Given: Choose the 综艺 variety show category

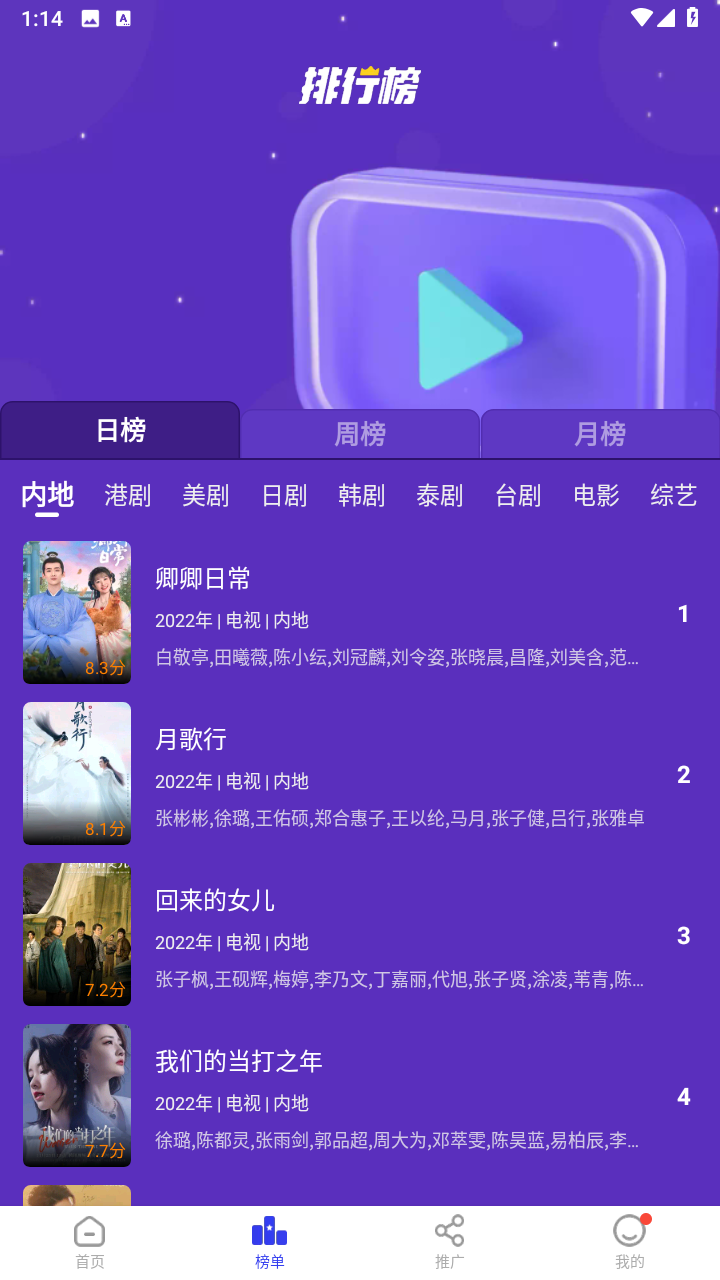Looking at the screenshot, I should point(673,495).
